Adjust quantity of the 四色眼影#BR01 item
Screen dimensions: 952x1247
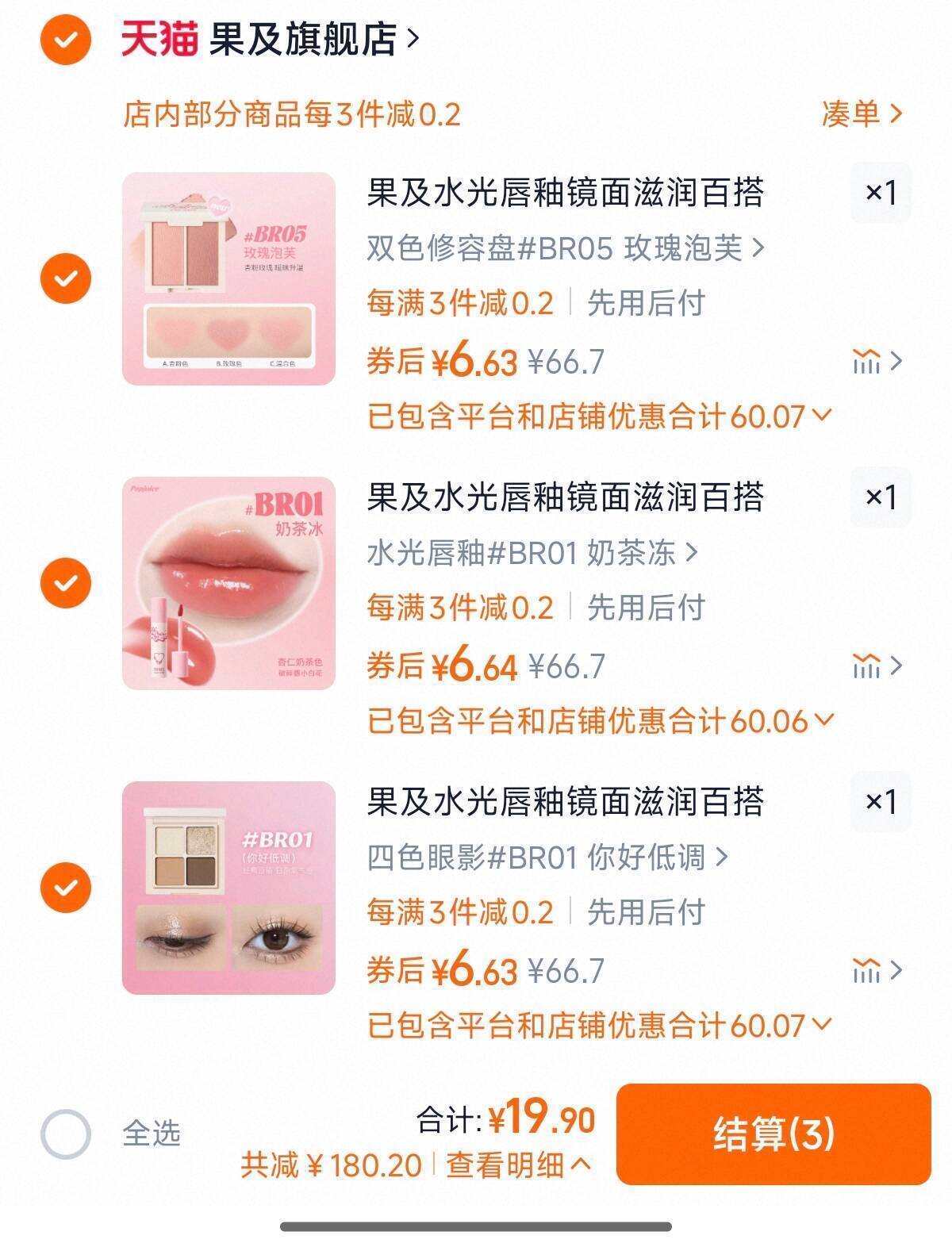(880, 801)
